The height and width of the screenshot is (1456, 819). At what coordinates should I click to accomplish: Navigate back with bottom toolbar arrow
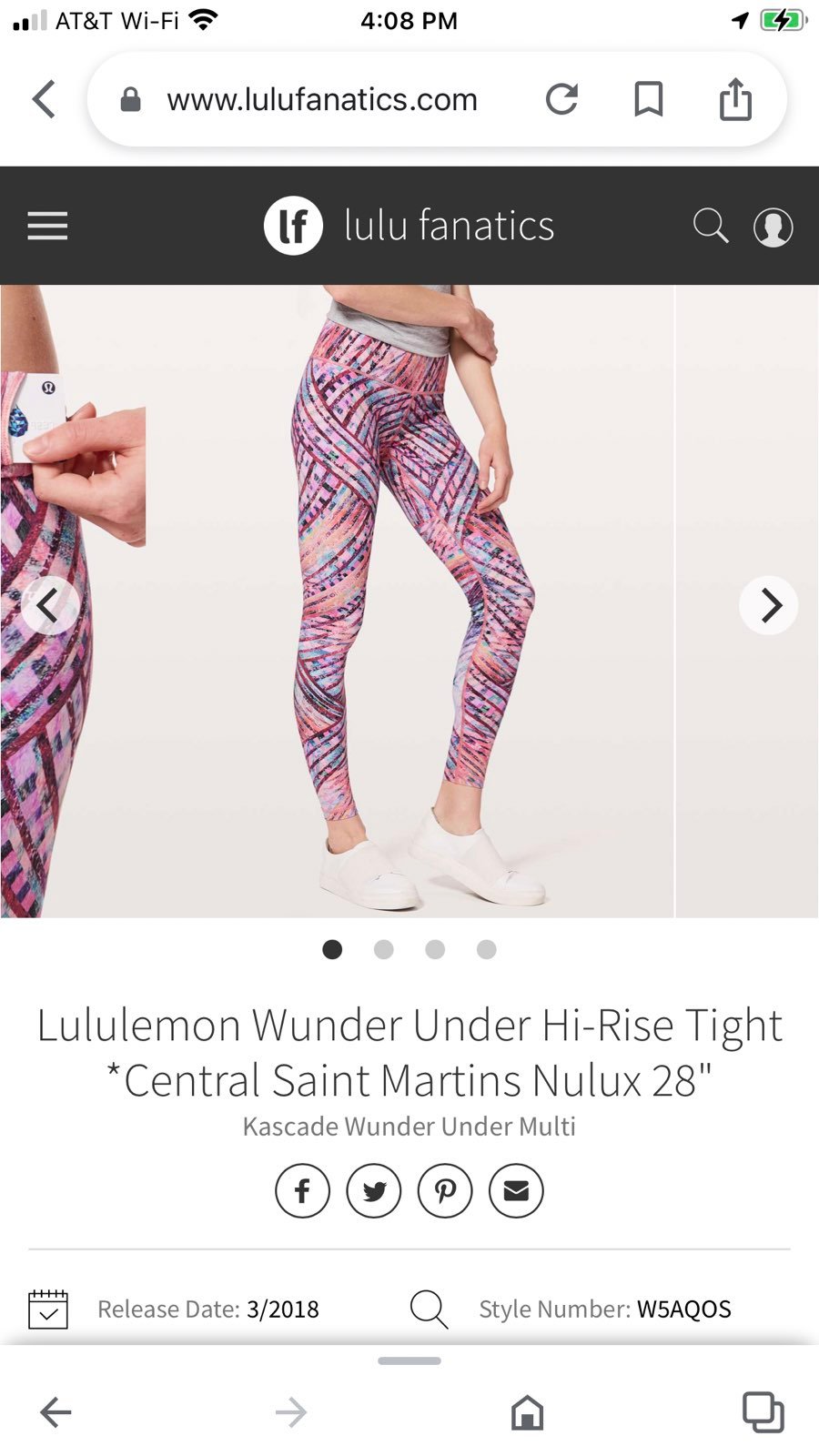(x=56, y=1412)
